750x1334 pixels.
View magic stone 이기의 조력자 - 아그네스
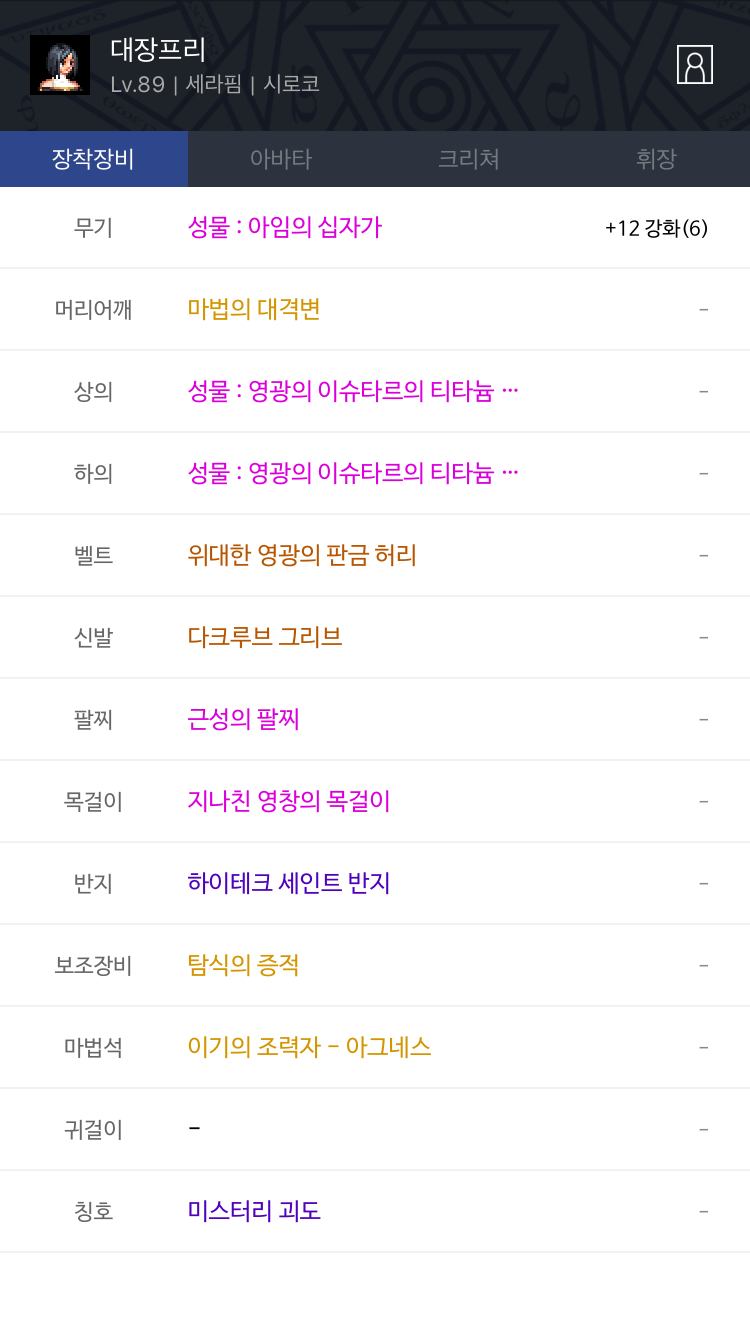pos(310,1047)
